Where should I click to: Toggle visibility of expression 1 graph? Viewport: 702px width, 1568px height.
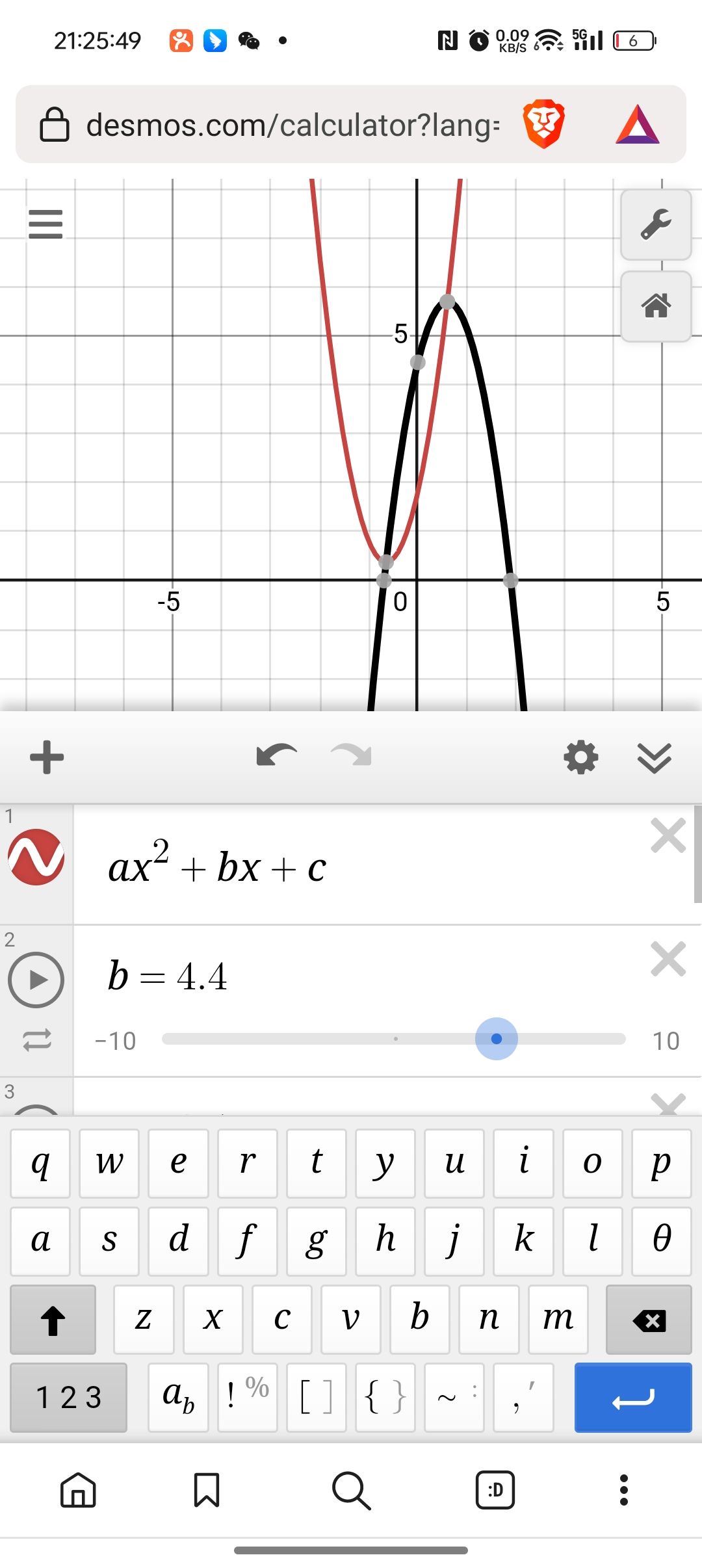(36, 857)
